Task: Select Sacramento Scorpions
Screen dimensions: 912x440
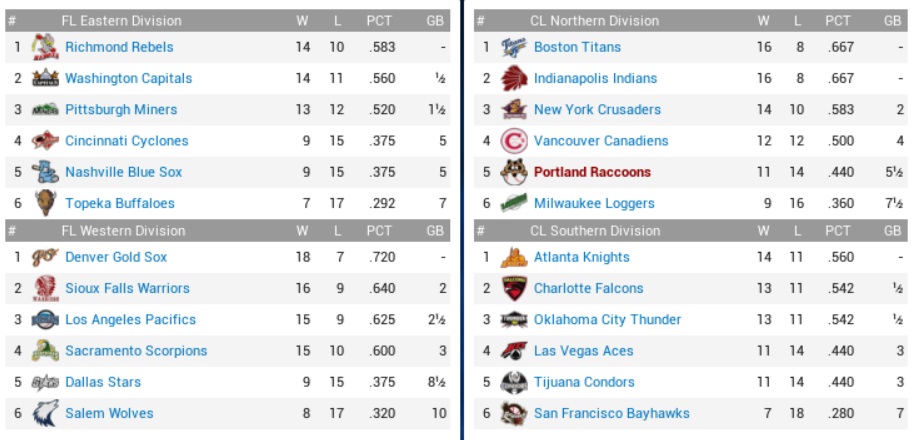Action: (x=136, y=351)
